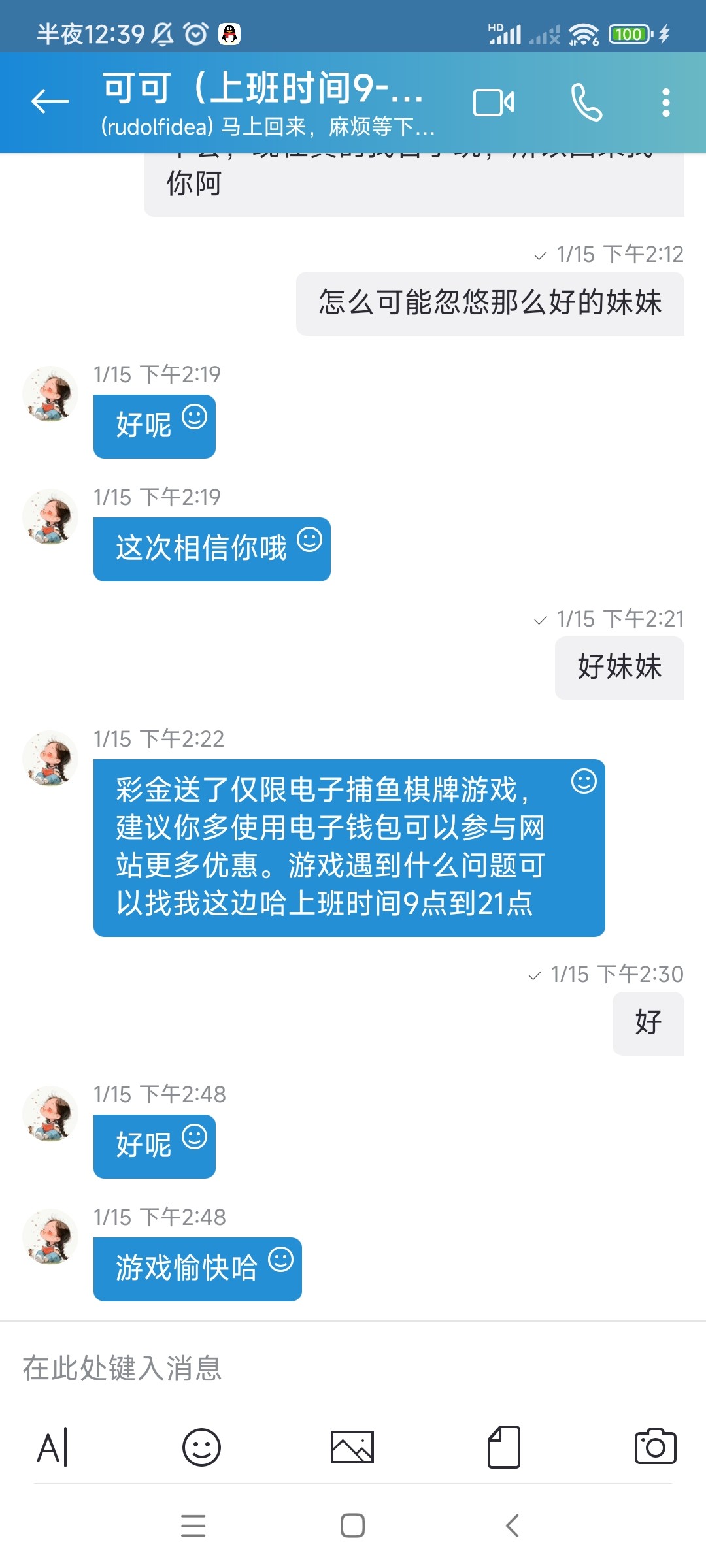Focus the 在此处键入消息 message field
706x1568 pixels.
(x=353, y=1367)
